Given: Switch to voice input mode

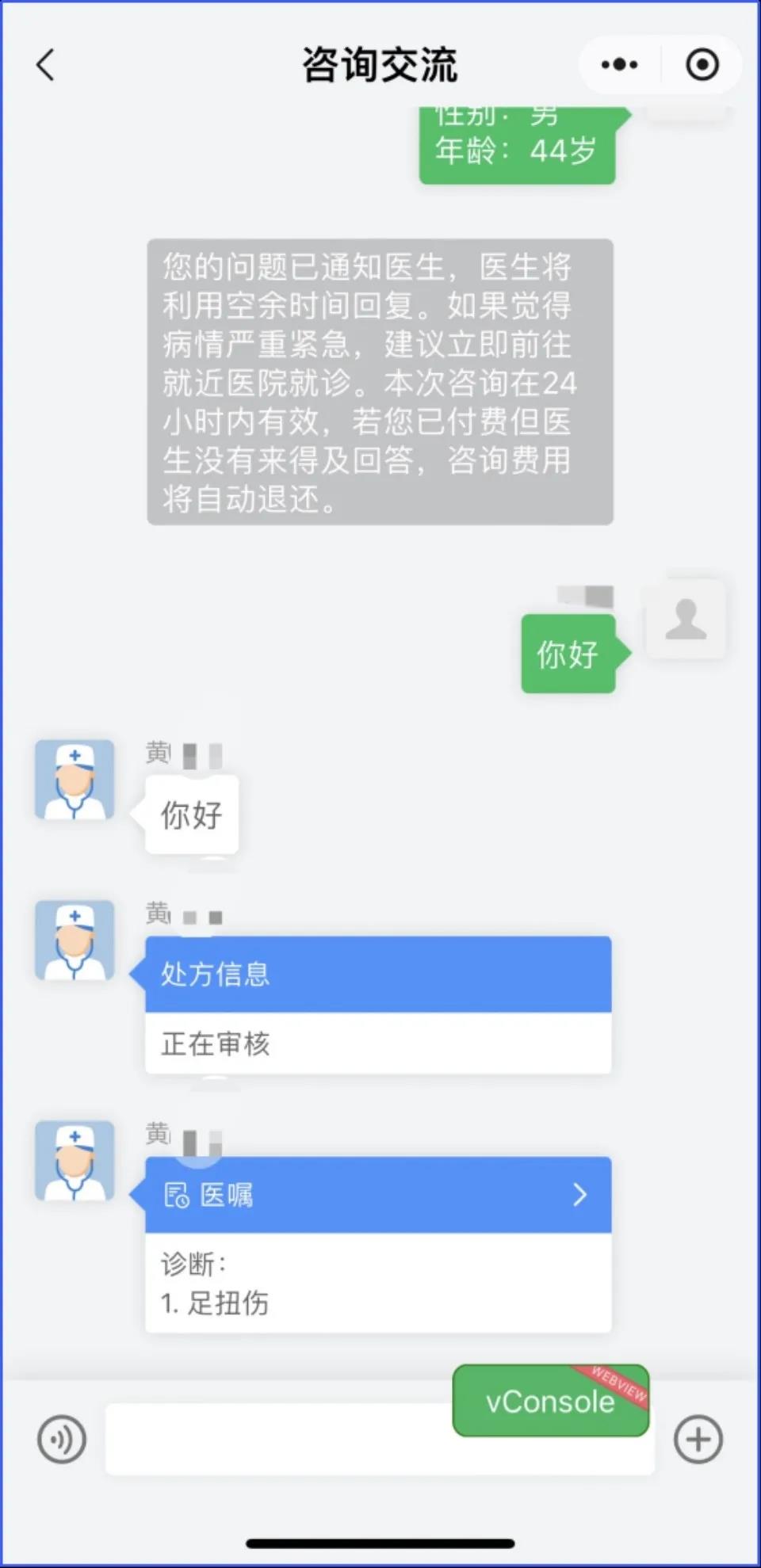Looking at the screenshot, I should click(62, 1439).
